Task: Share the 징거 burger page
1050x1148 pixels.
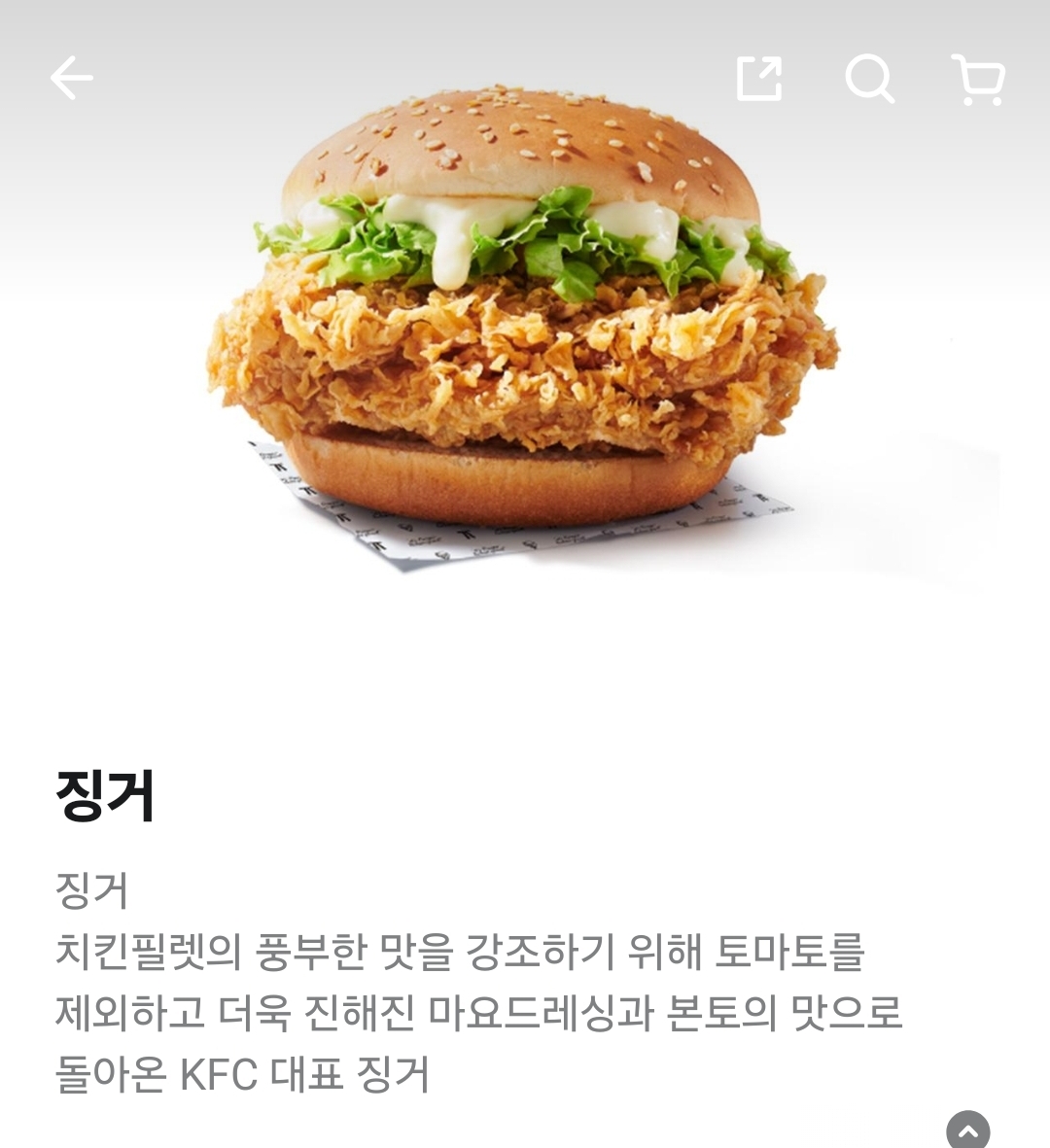Action: 759,78
